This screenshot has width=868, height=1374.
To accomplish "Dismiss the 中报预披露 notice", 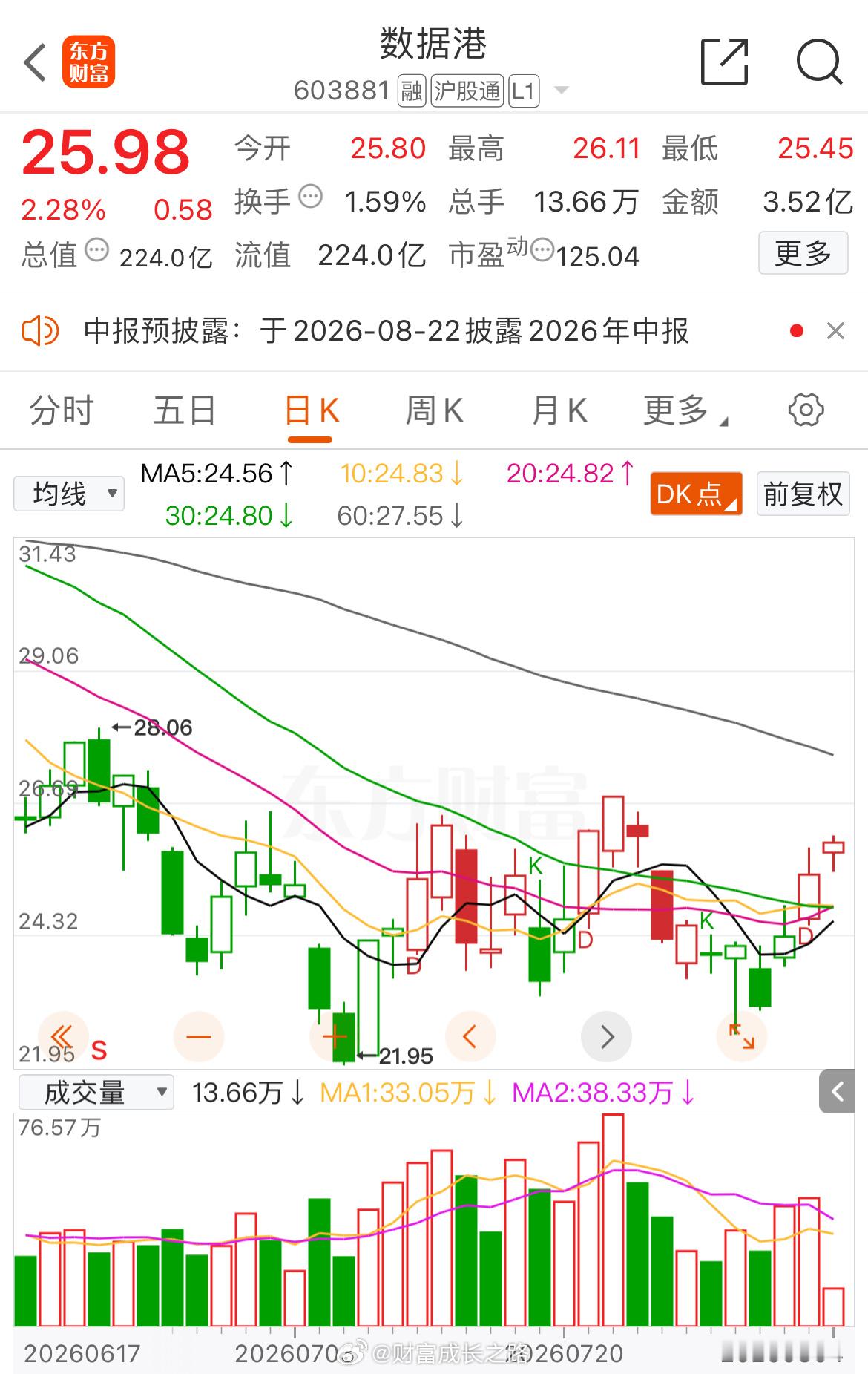I will click(835, 331).
